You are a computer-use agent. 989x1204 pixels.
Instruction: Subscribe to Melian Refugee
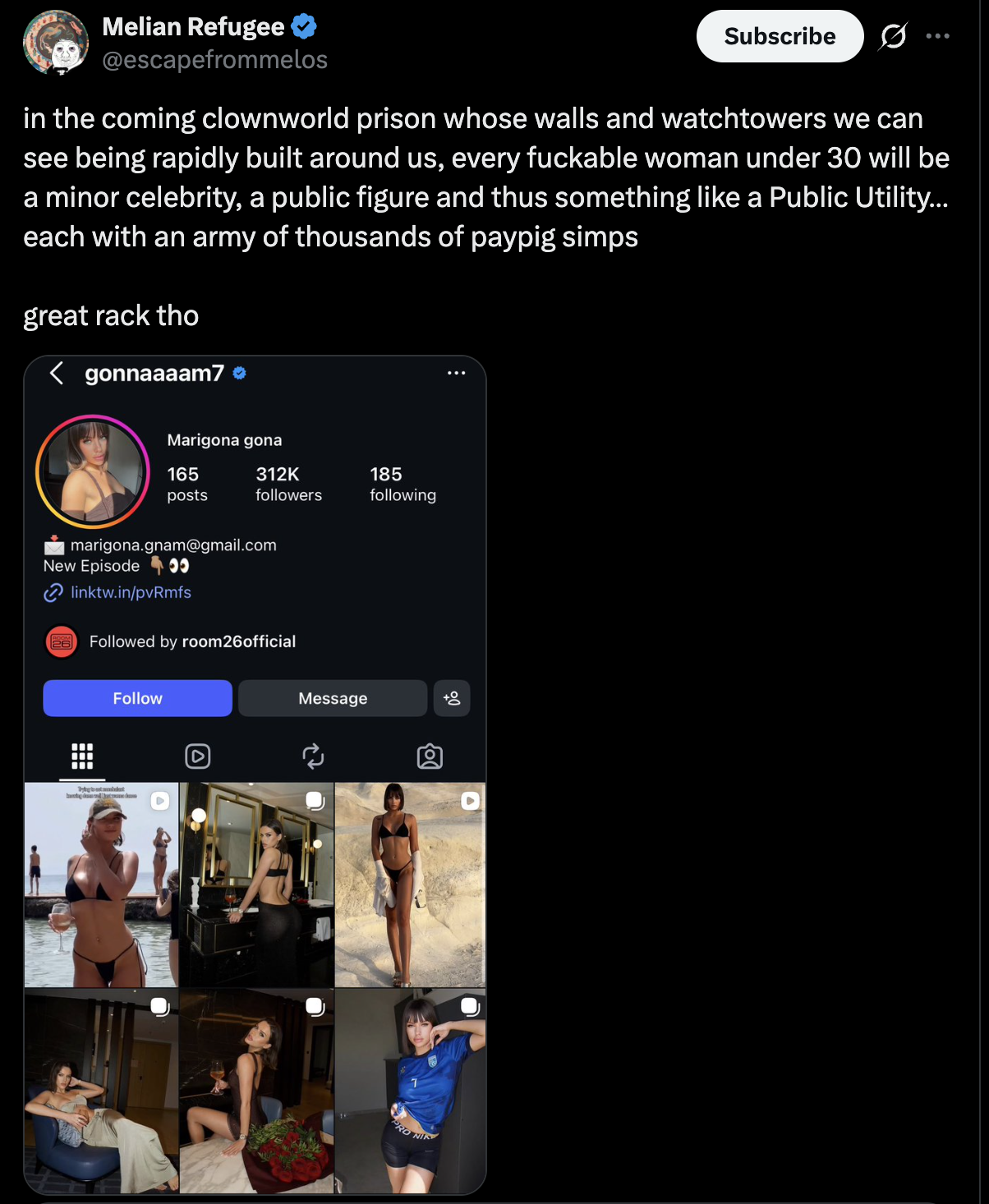779,36
